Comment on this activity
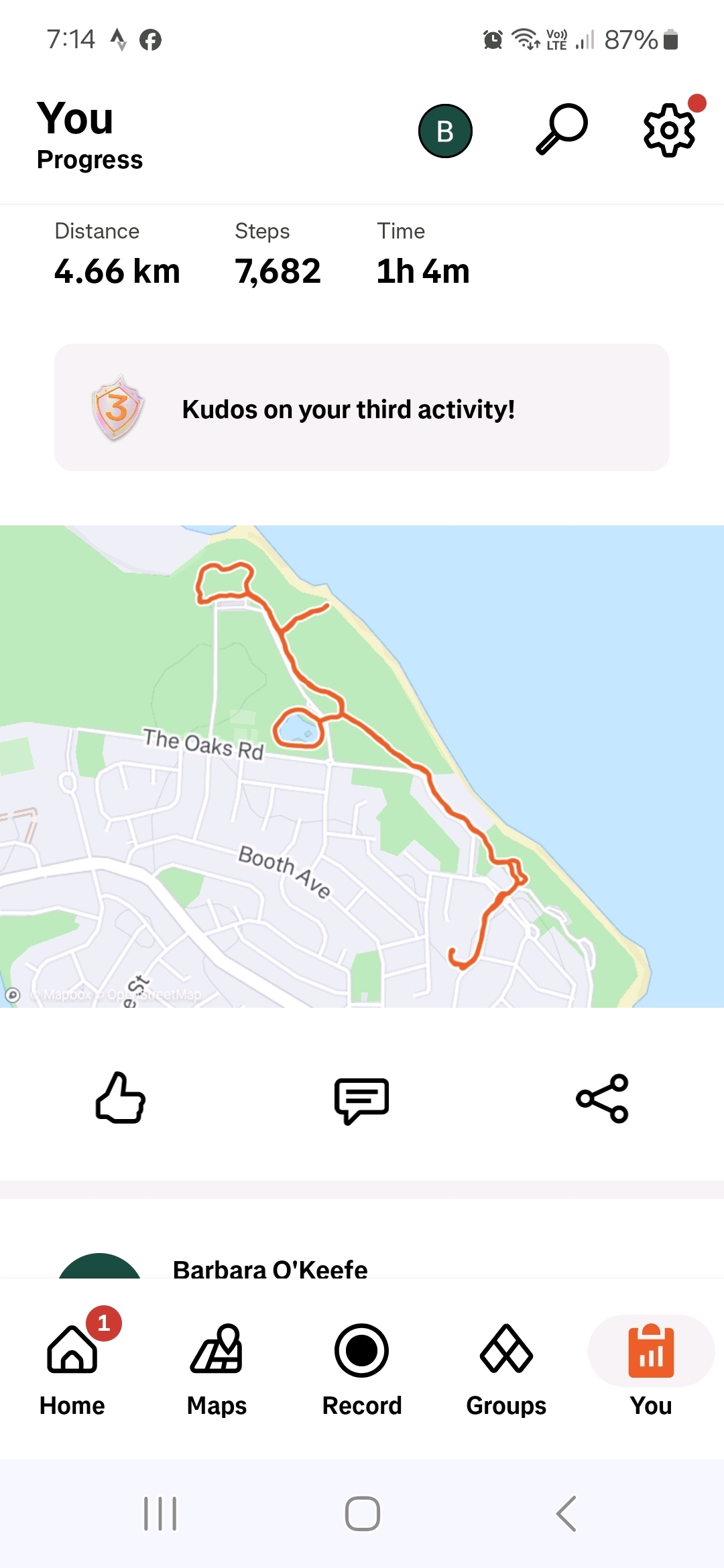The image size is (724, 1568). click(362, 1100)
